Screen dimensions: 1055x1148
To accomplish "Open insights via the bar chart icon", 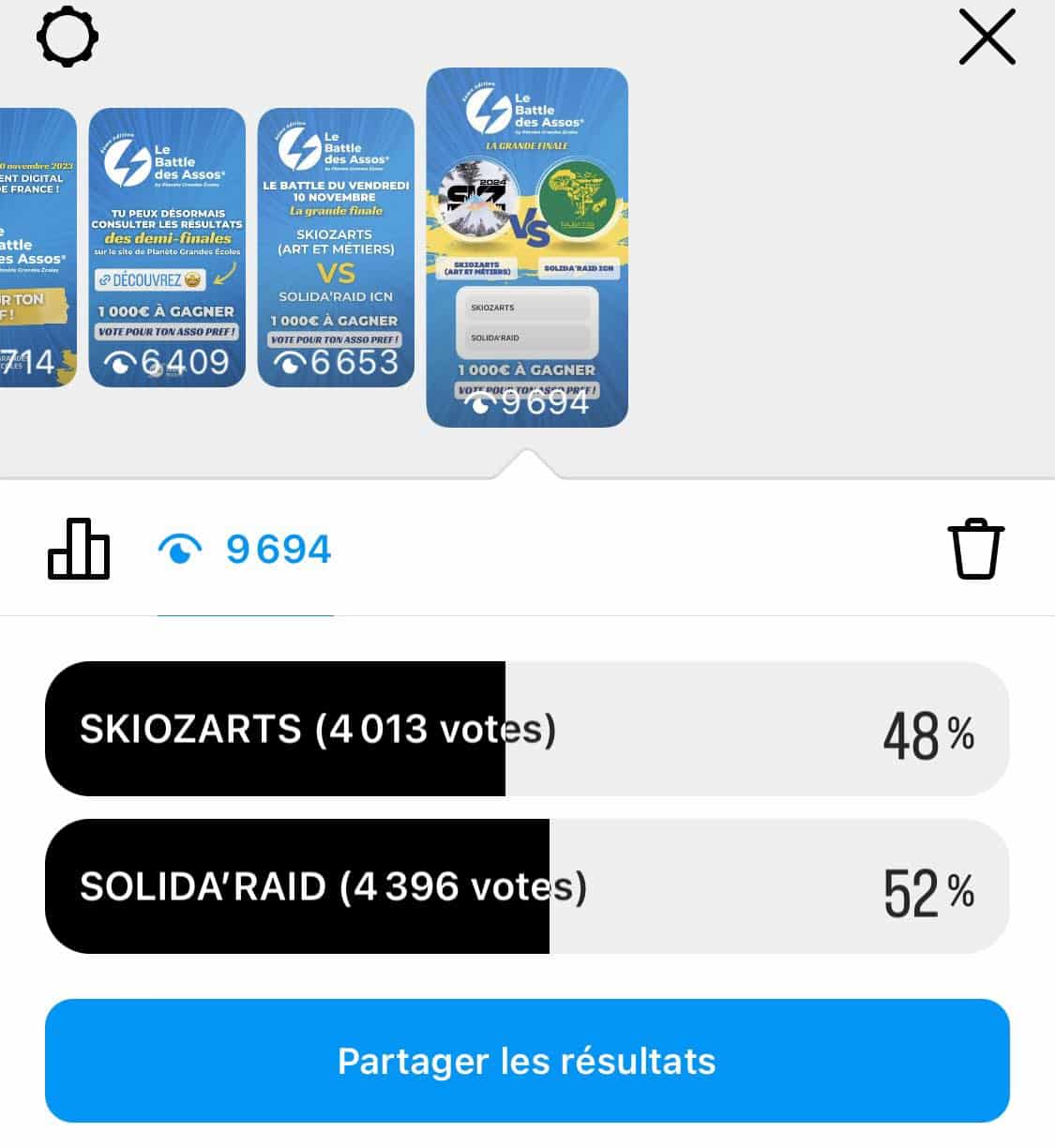I will (x=79, y=549).
